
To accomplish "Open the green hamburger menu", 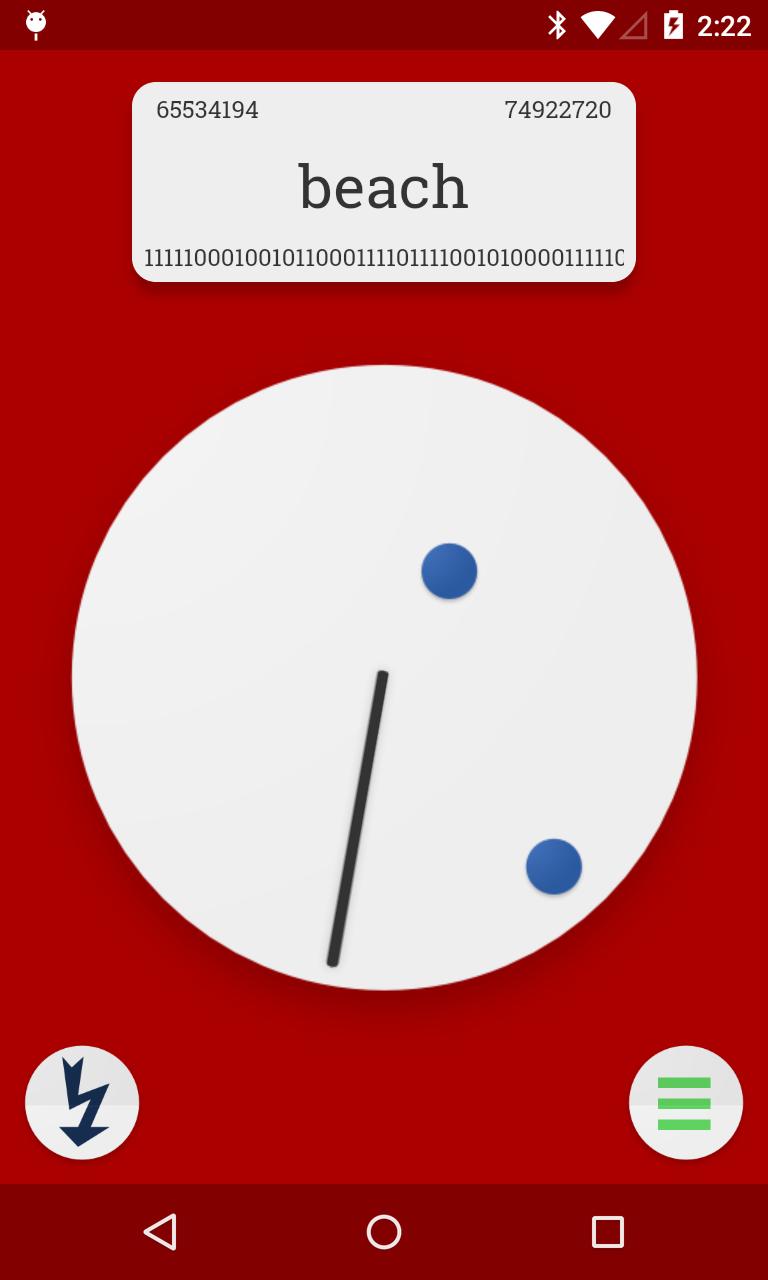I will point(685,1102).
